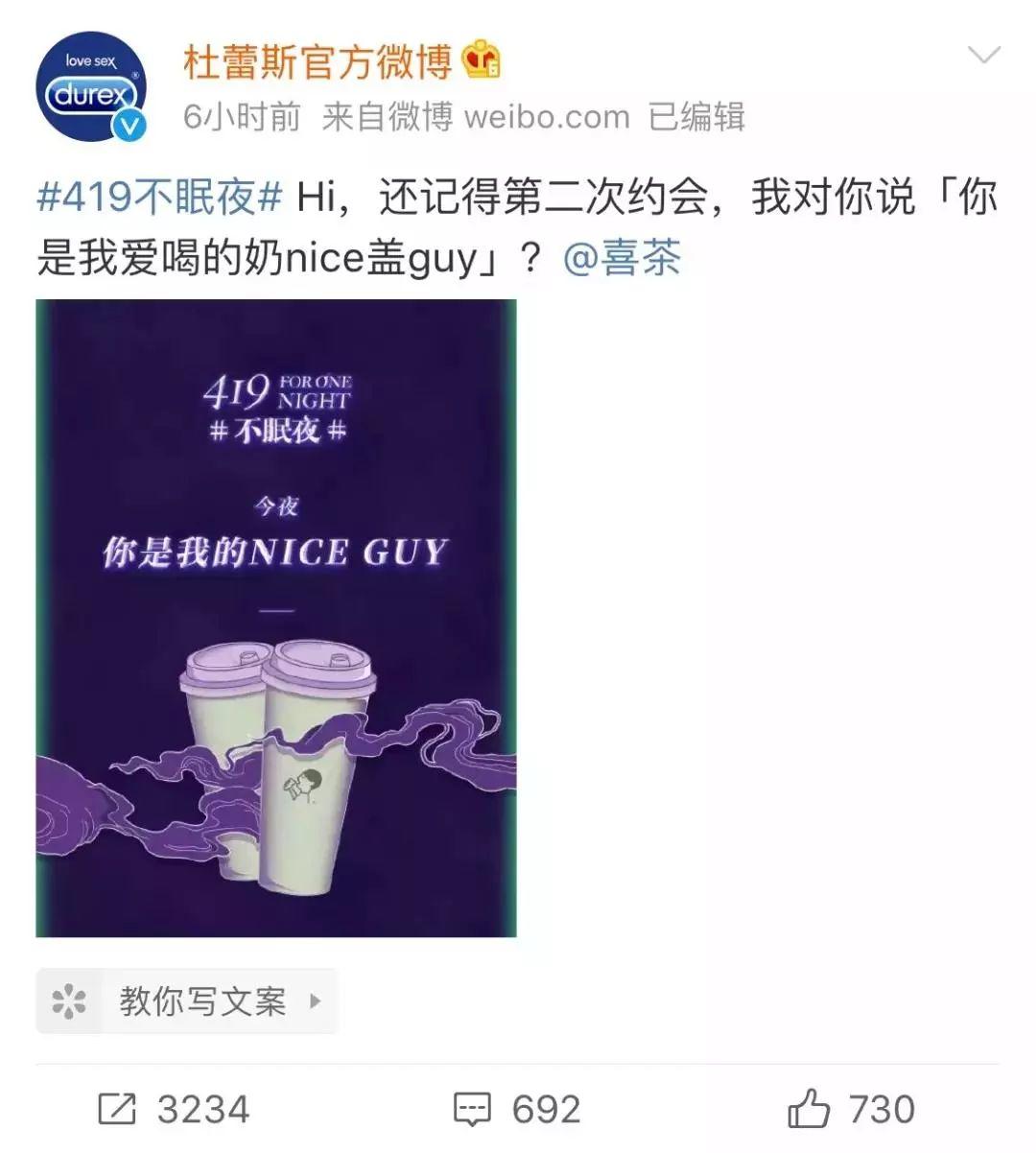The height and width of the screenshot is (1153, 1036).
Task: Open the @喜茶 mentioned profile
Action: 622,258
